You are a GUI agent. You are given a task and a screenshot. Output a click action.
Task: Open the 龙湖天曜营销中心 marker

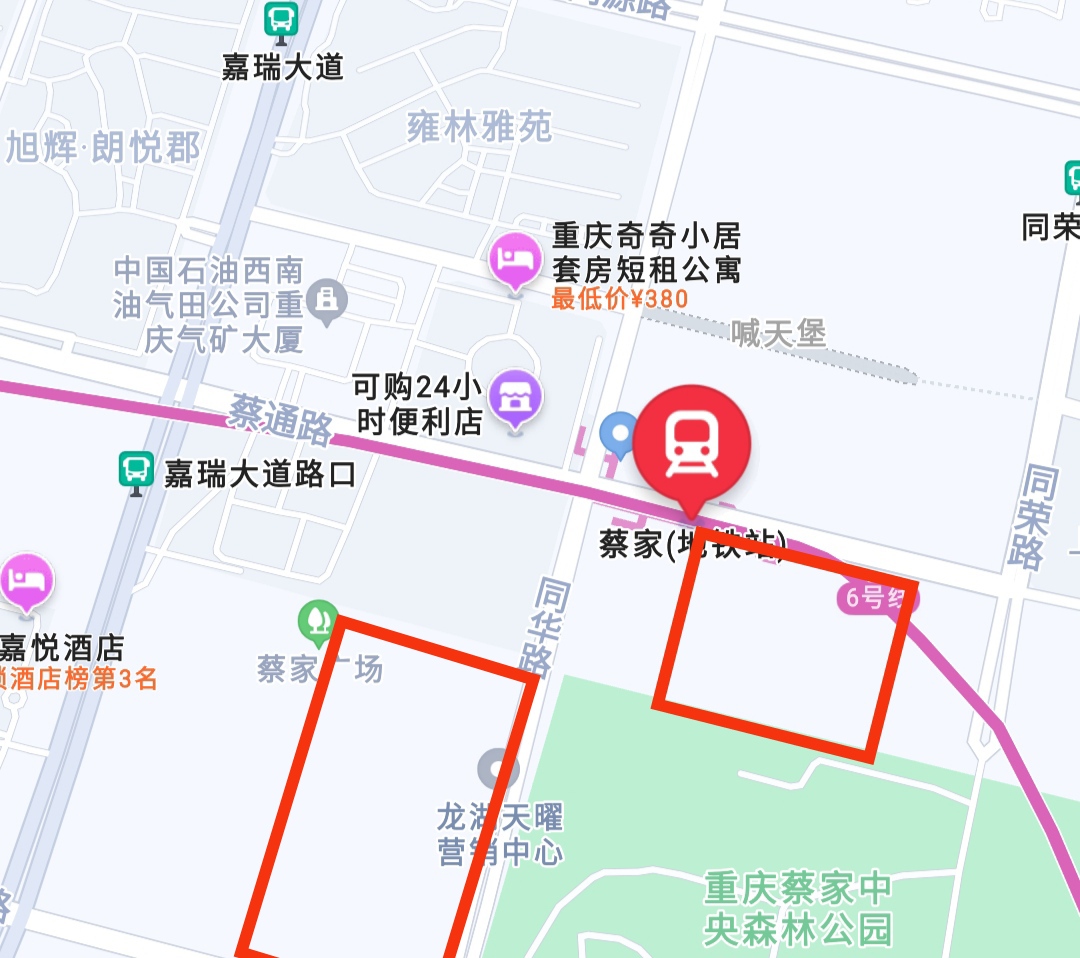[x=497, y=770]
